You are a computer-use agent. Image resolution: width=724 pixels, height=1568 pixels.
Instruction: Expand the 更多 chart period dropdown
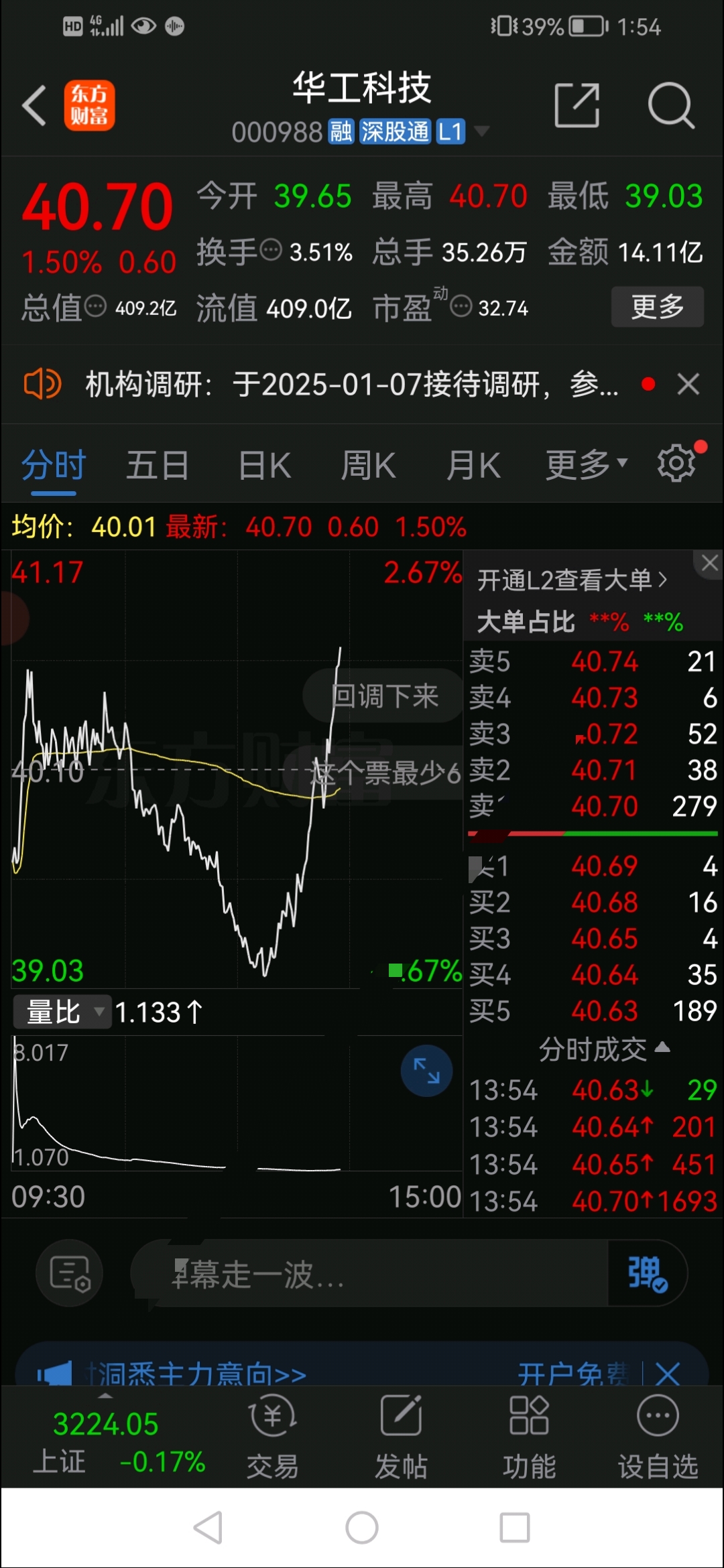tap(585, 464)
